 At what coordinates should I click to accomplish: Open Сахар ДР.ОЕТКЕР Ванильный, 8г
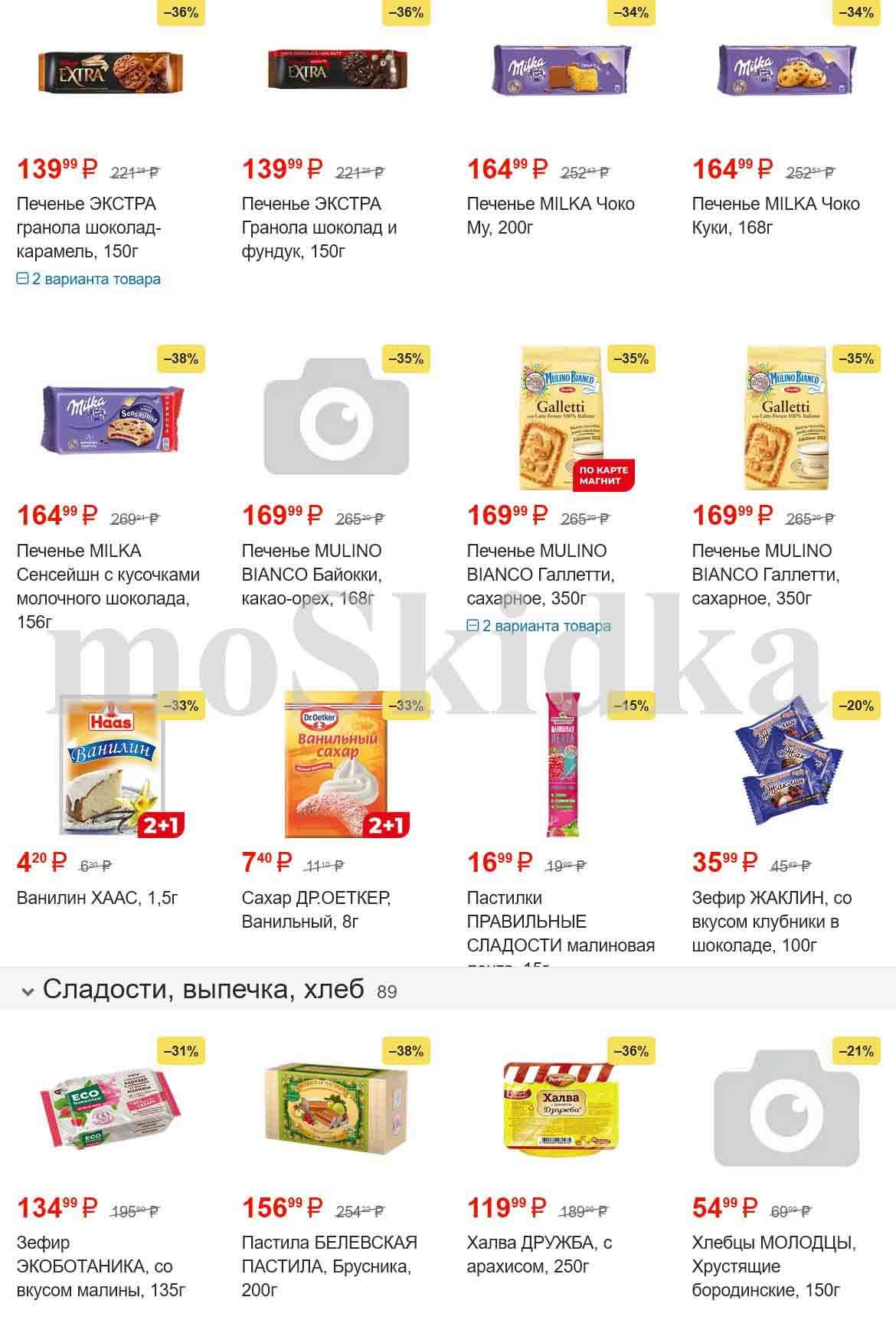[x=316, y=909]
